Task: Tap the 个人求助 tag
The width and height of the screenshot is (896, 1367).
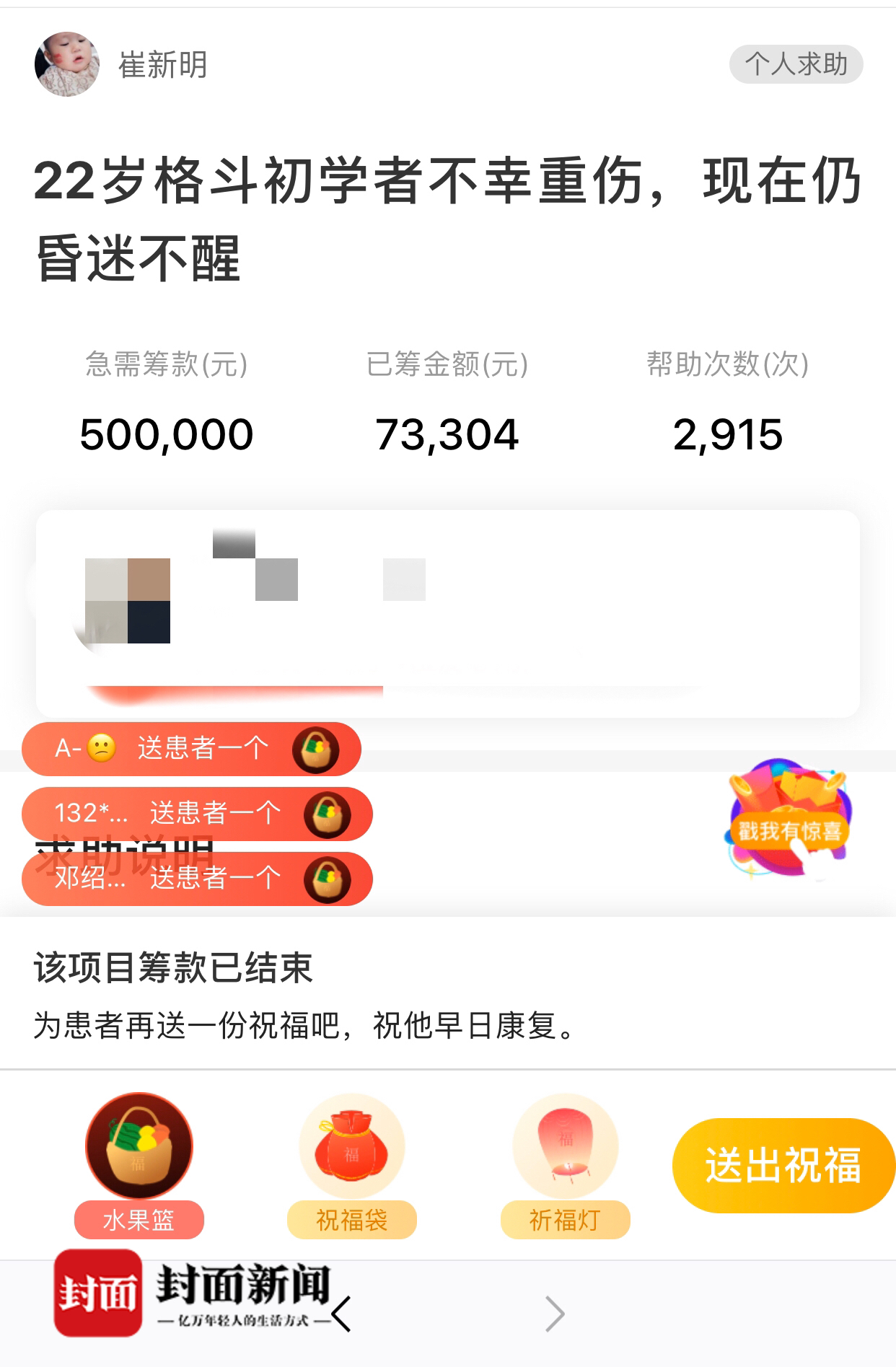Action: [796, 64]
